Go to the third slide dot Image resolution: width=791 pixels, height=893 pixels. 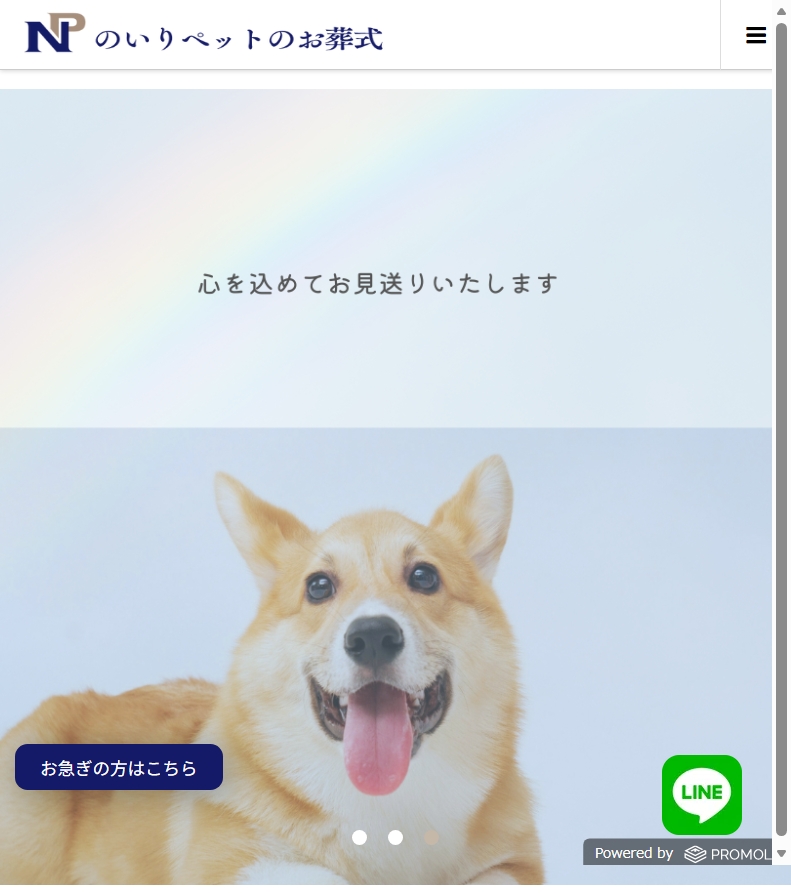[x=431, y=837]
